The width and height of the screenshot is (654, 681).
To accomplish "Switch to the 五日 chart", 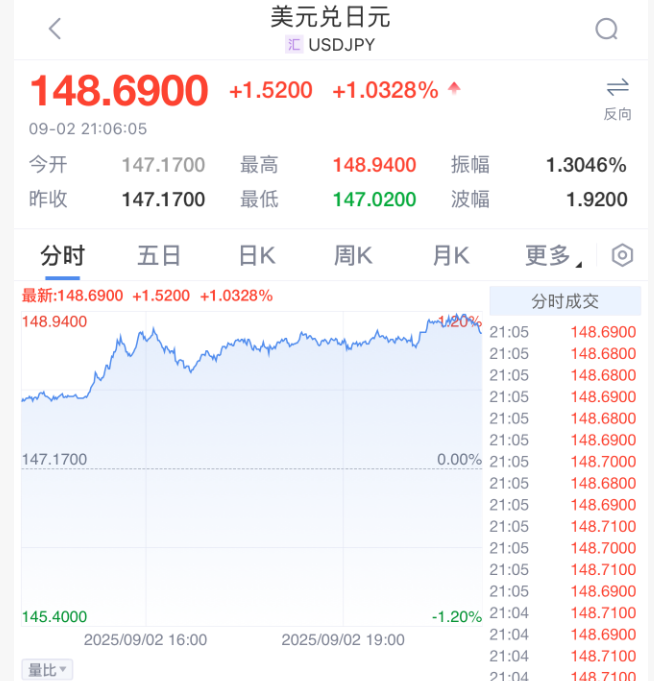I will click(159, 256).
